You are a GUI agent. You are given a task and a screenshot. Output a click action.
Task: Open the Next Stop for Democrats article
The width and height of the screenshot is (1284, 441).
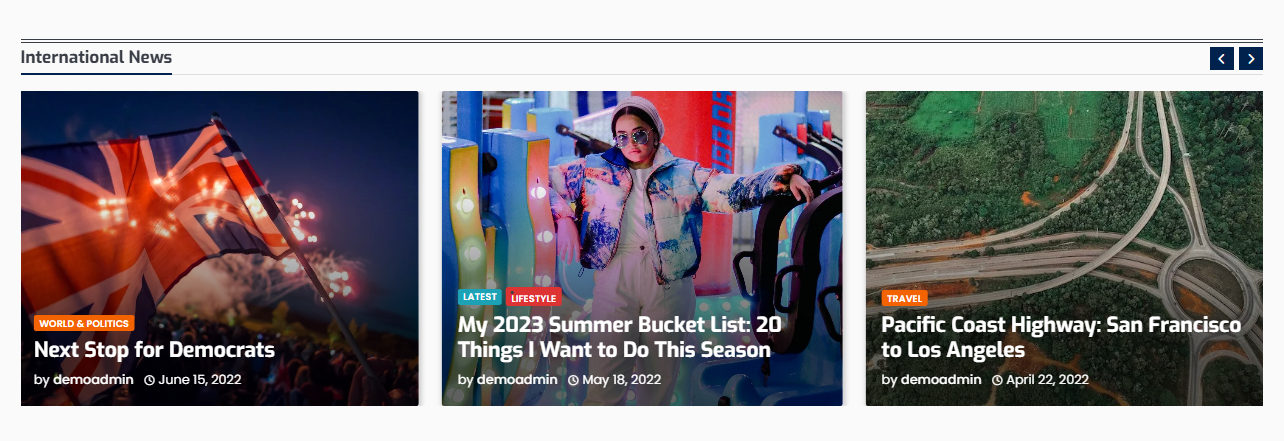coord(154,350)
